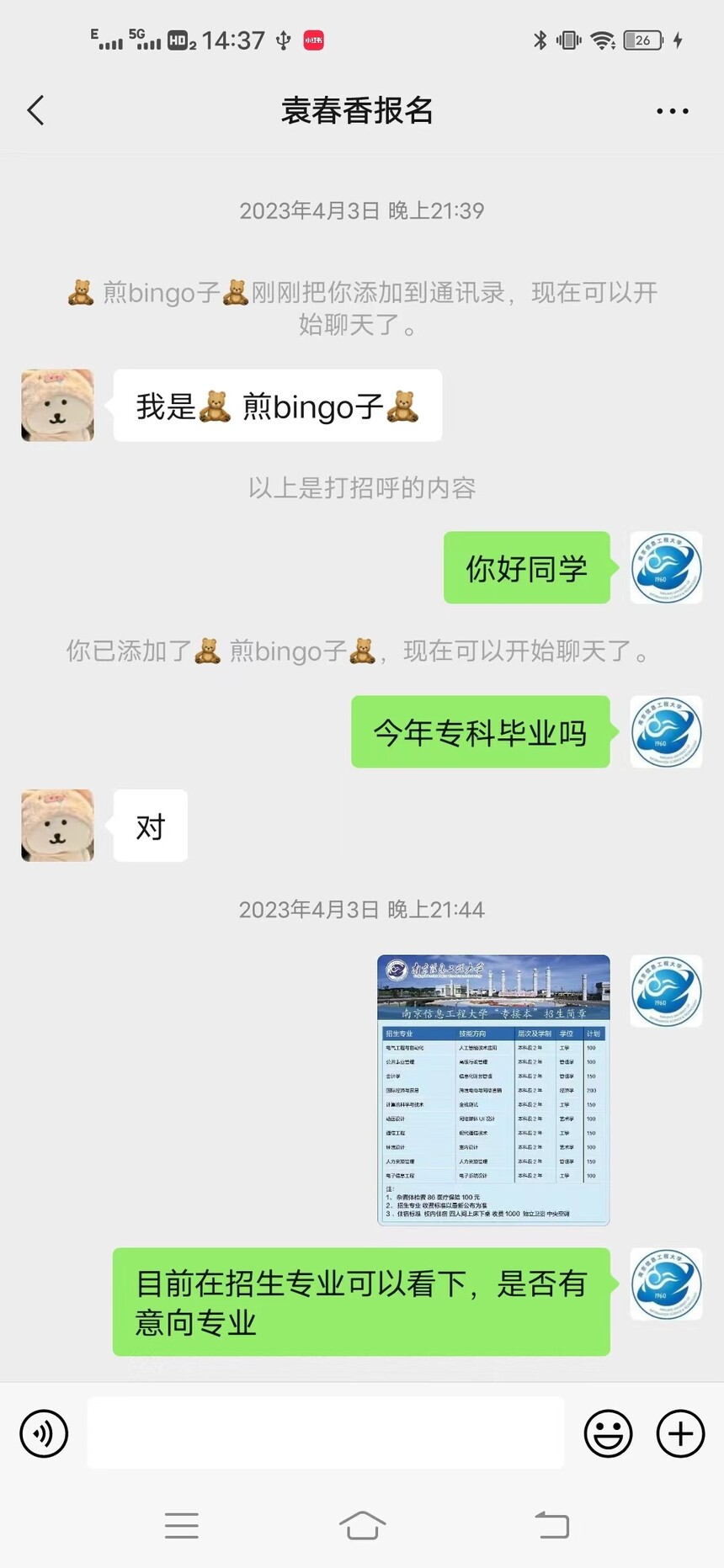Tap your university logo avatar
The width and height of the screenshot is (724, 1568).
tap(666, 568)
